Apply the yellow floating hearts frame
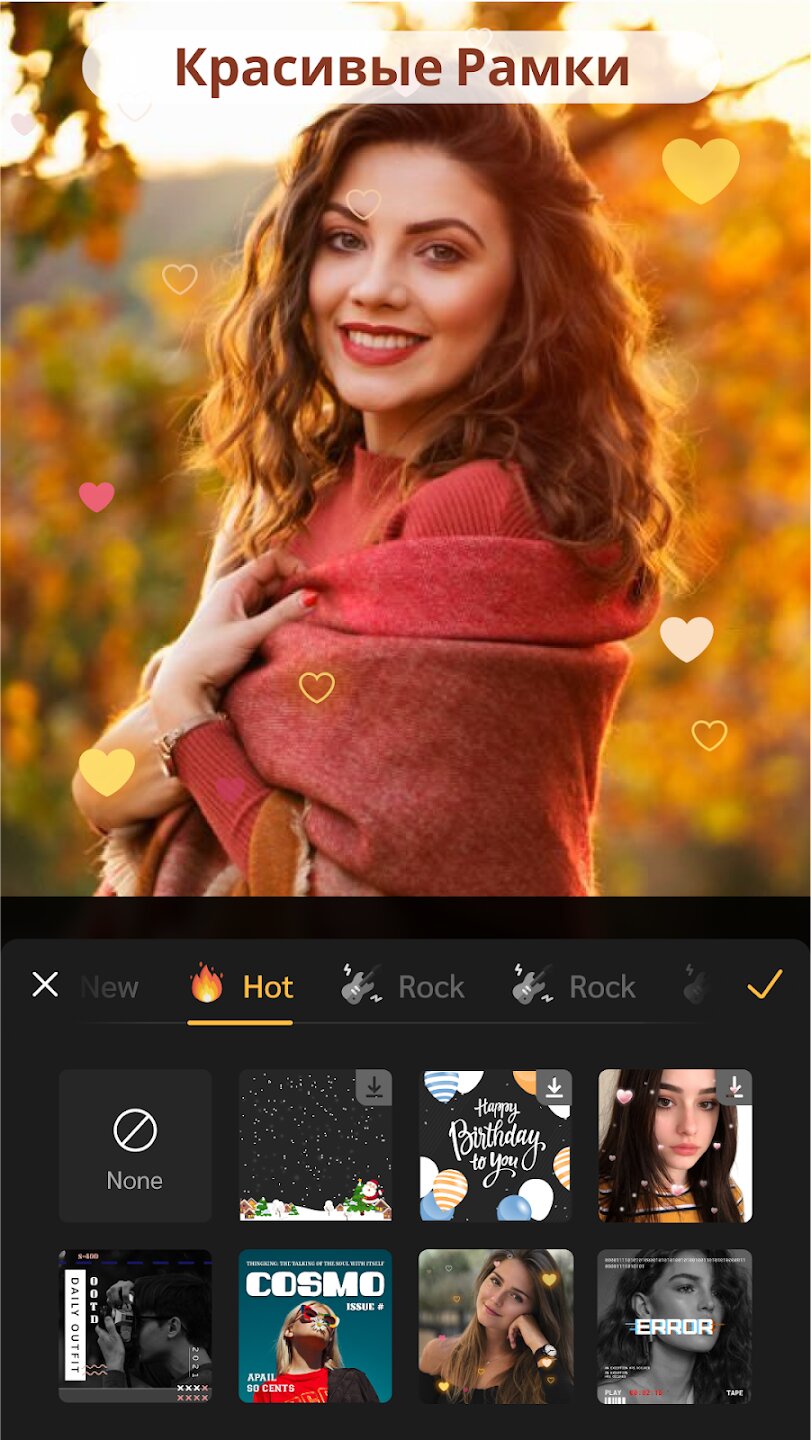This screenshot has width=811, height=1440. click(495, 1325)
